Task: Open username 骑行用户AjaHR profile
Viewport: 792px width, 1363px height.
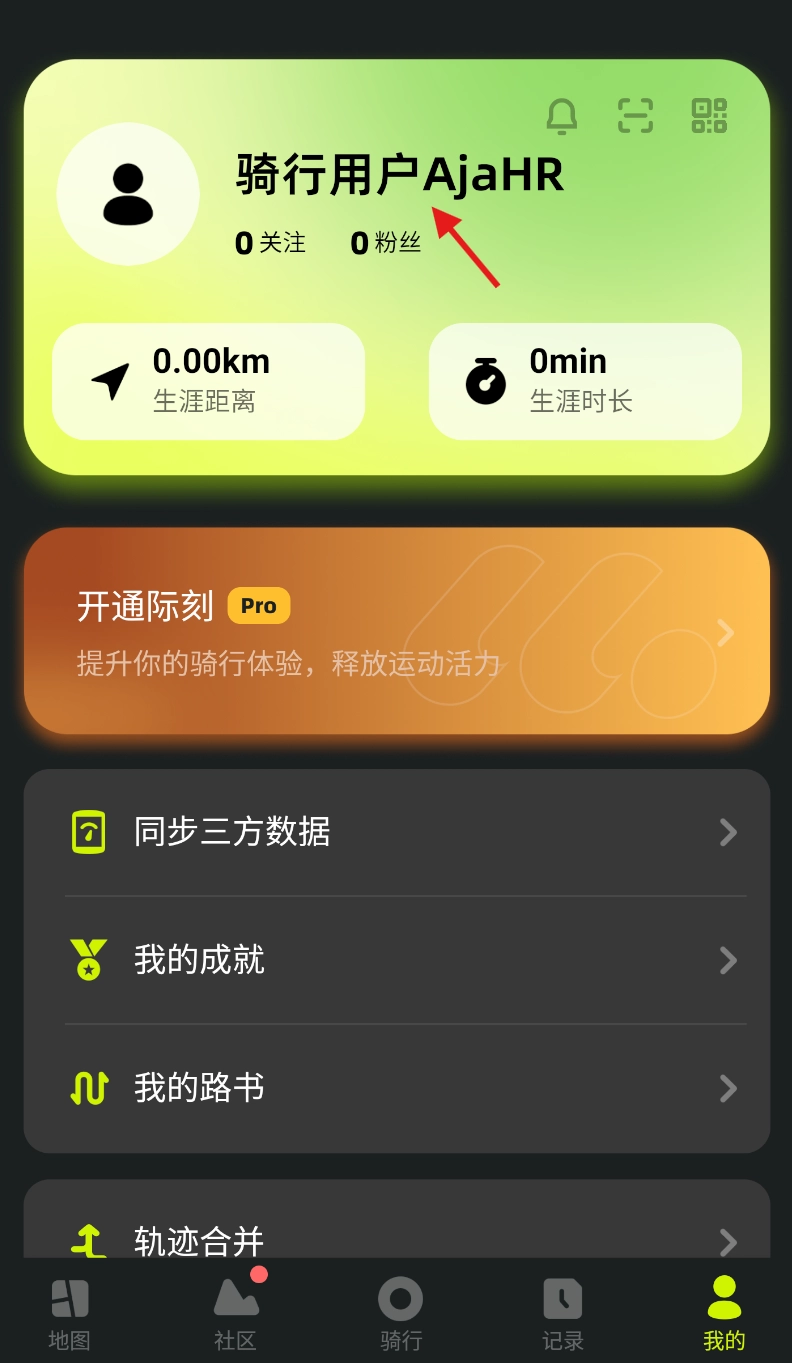Action: pos(400,174)
